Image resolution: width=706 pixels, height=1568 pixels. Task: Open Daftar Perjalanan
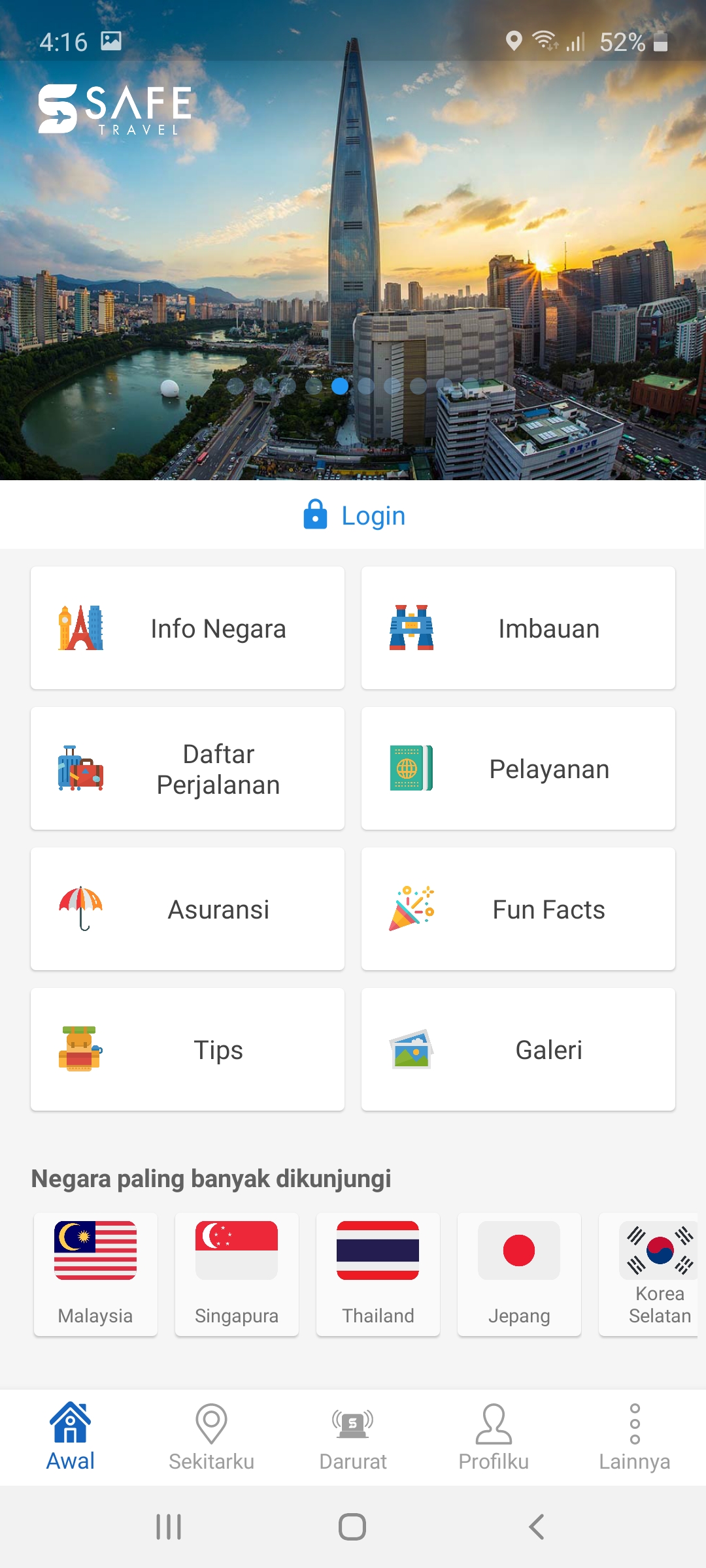tap(188, 768)
